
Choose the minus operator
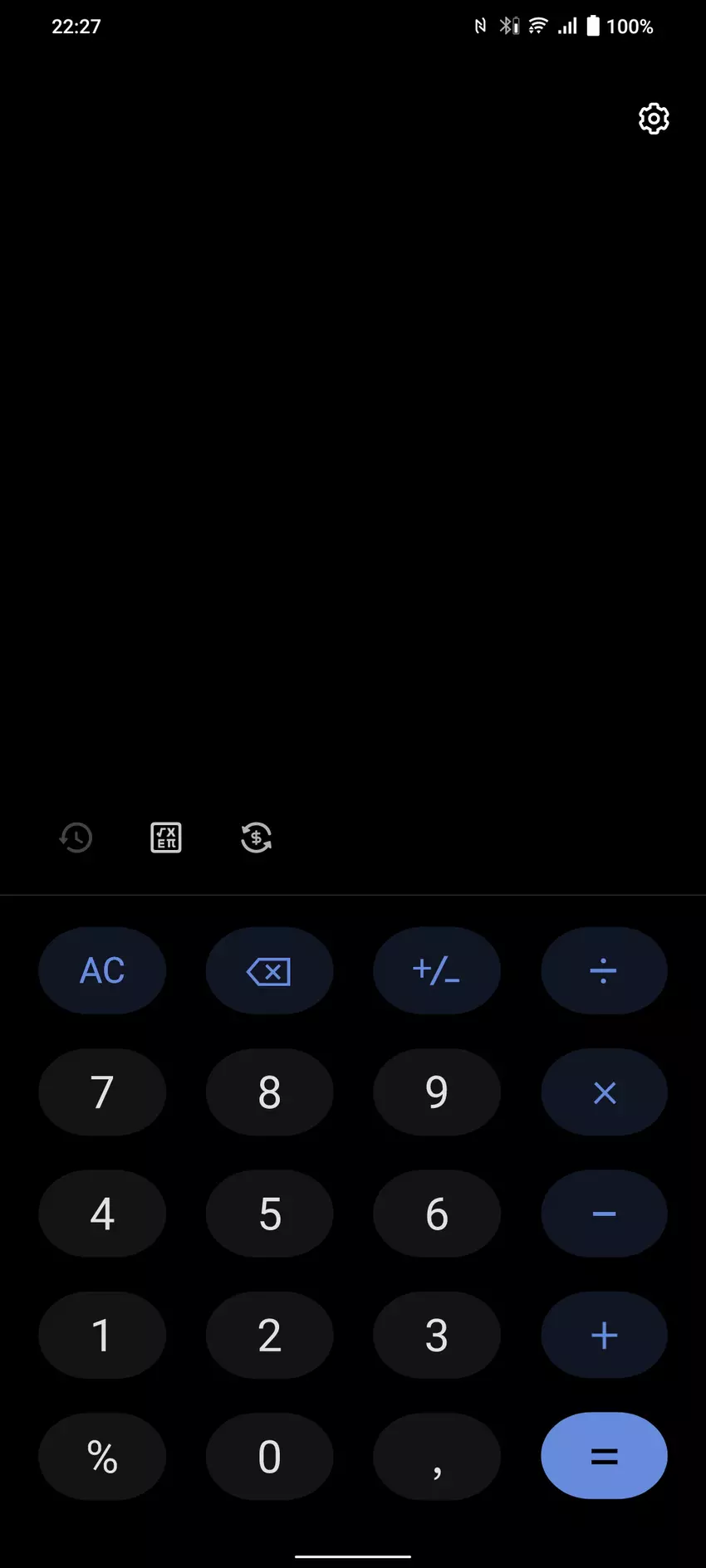[604, 1214]
